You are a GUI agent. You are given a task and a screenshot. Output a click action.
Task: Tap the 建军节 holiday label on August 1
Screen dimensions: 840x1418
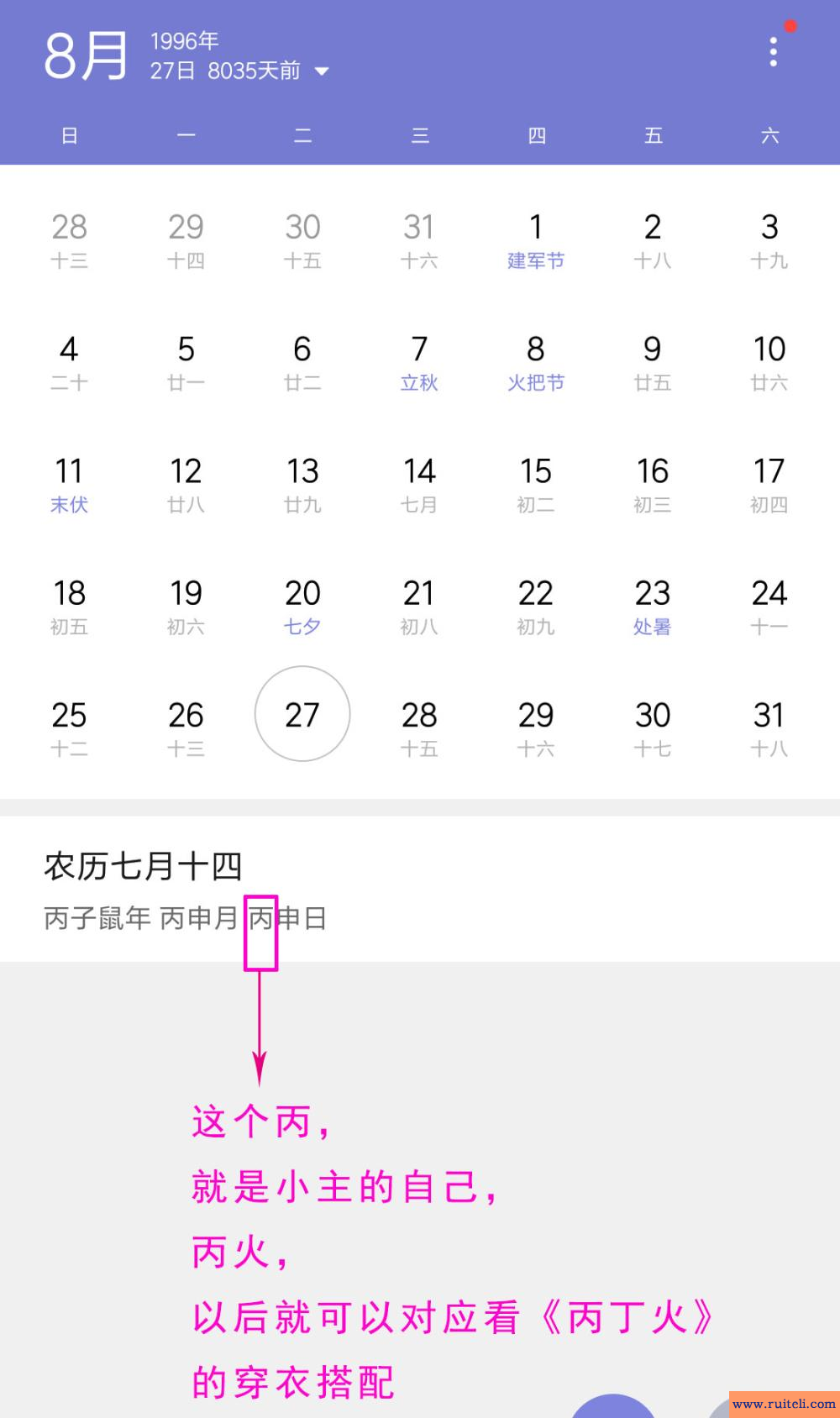click(x=536, y=260)
